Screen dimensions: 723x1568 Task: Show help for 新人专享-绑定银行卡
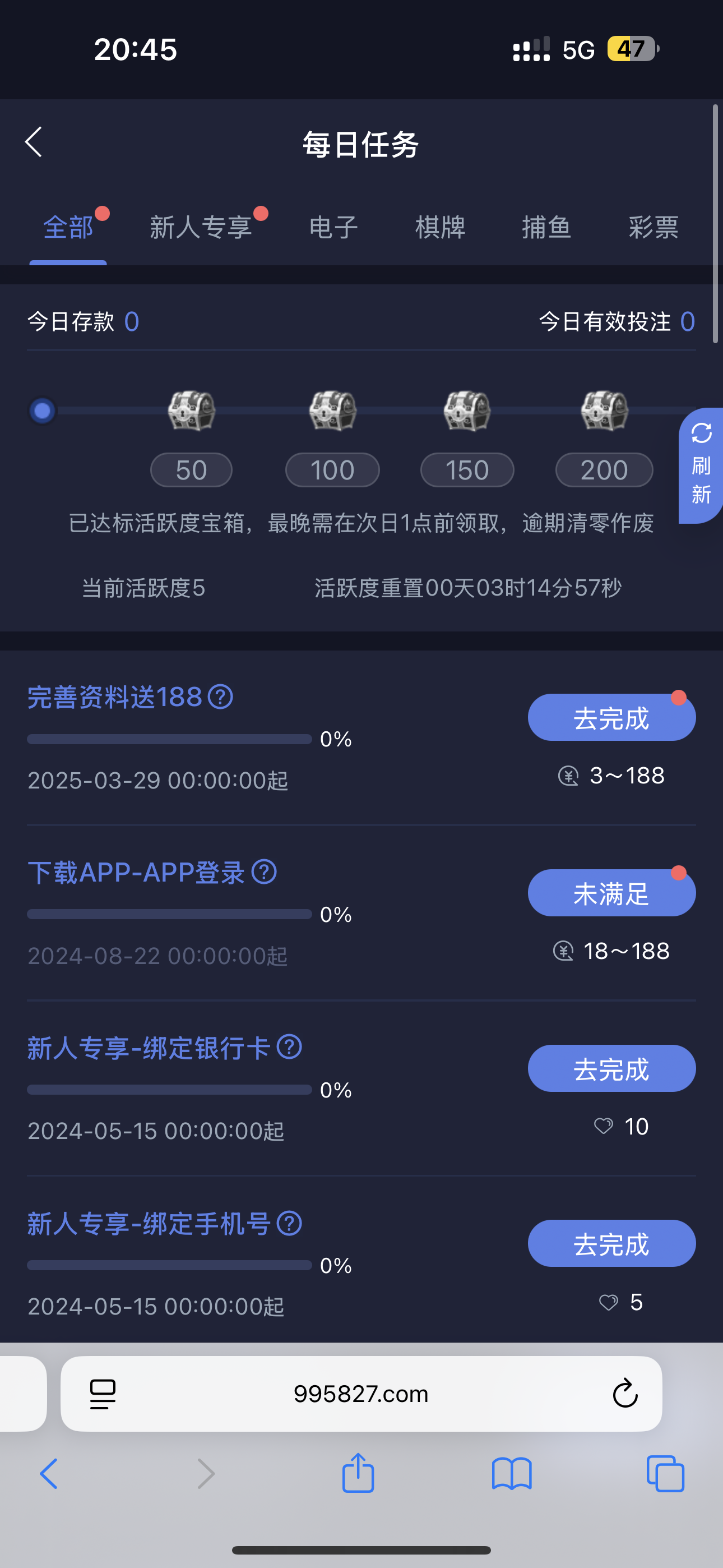[x=290, y=1048]
